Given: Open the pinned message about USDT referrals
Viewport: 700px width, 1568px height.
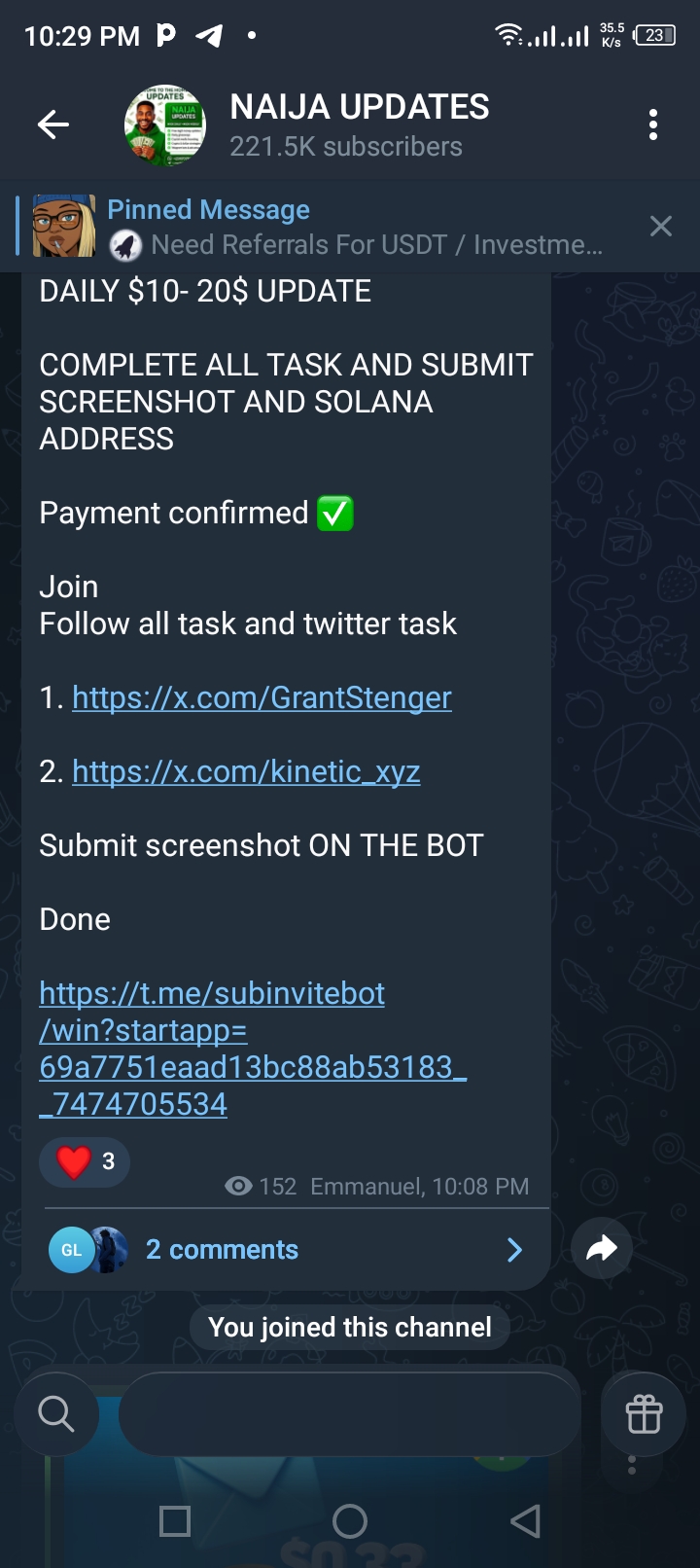Looking at the screenshot, I should pyautogui.click(x=321, y=227).
